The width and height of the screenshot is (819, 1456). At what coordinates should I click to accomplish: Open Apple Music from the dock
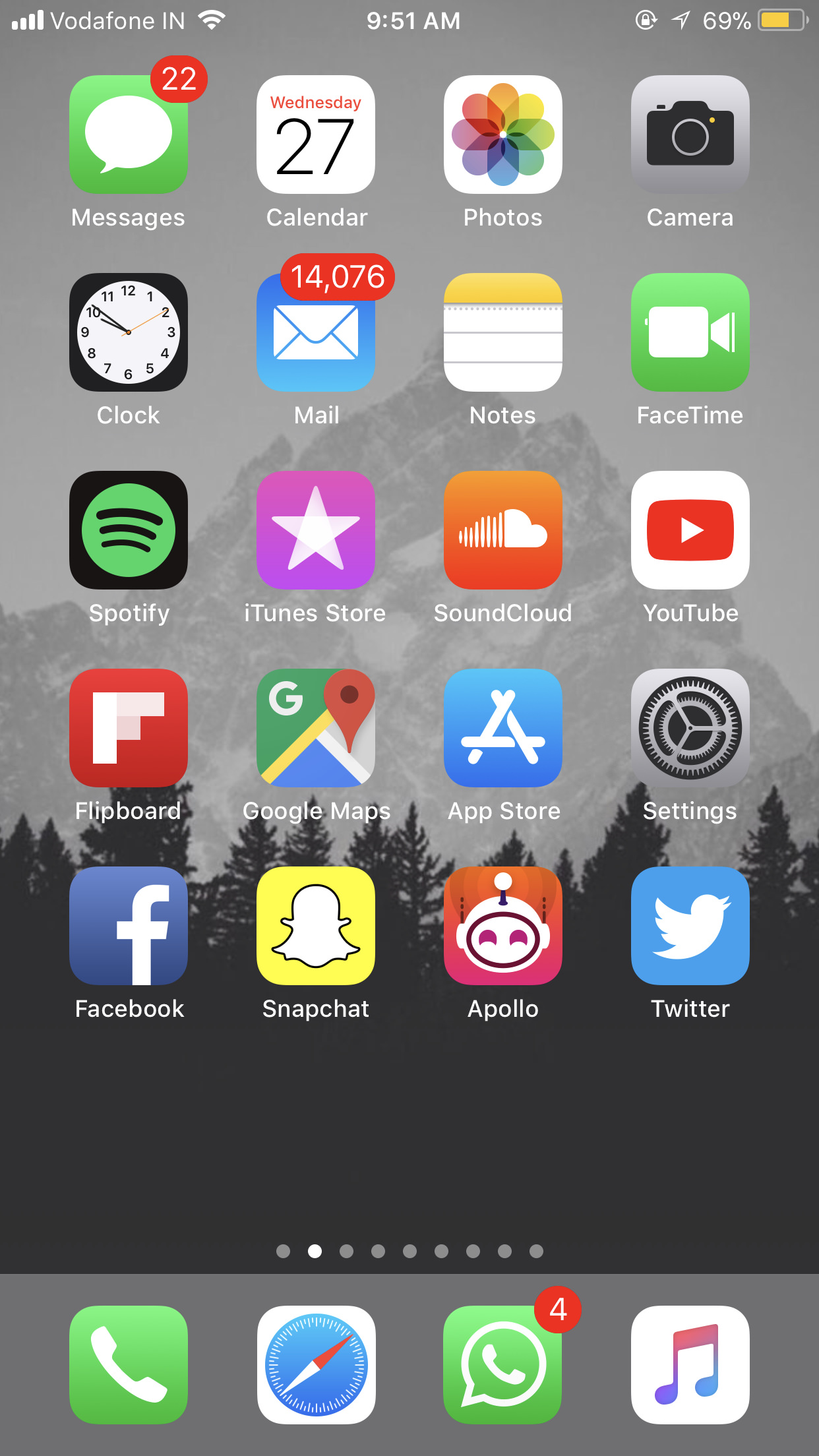[690, 1365]
